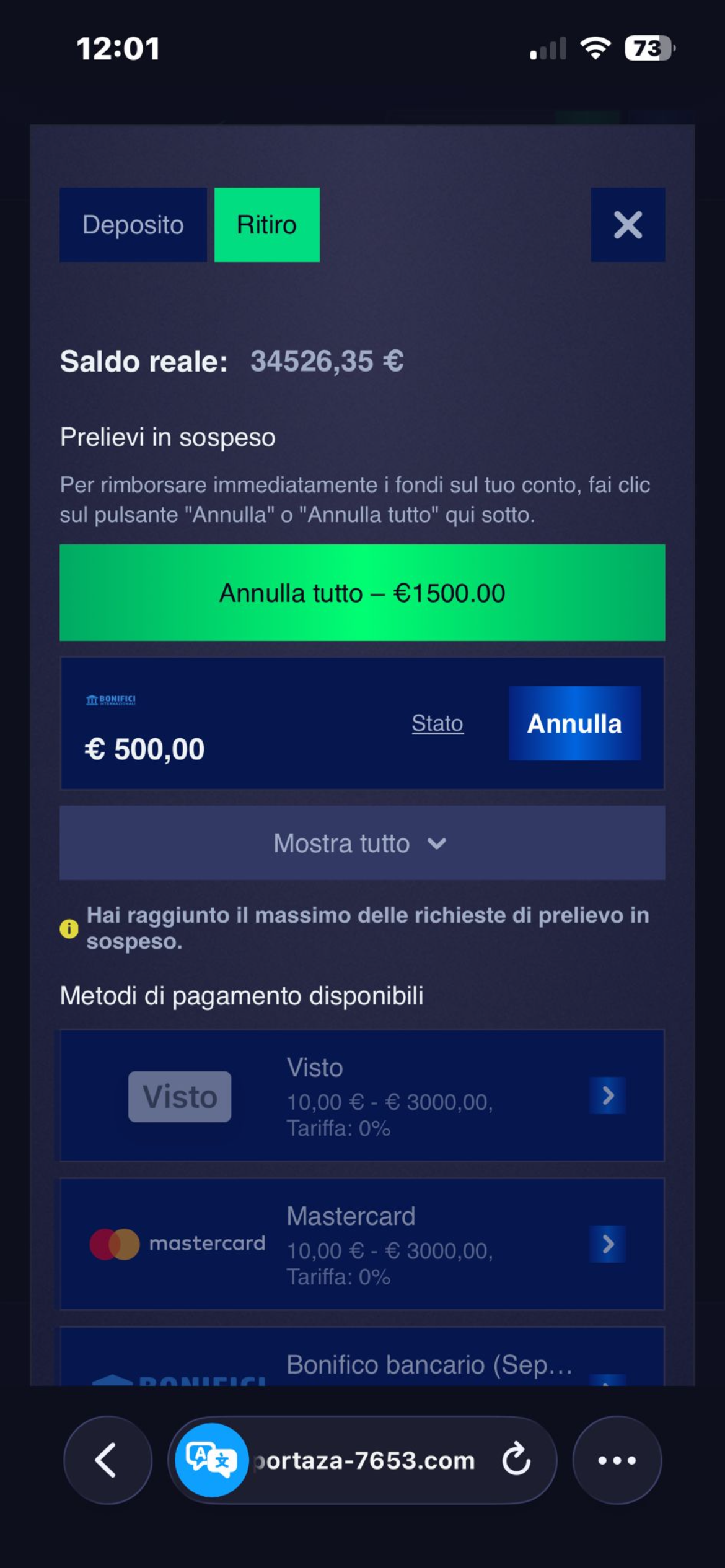This screenshot has width=725, height=1568.
Task: Select the Ritiro tab
Action: coord(266,225)
